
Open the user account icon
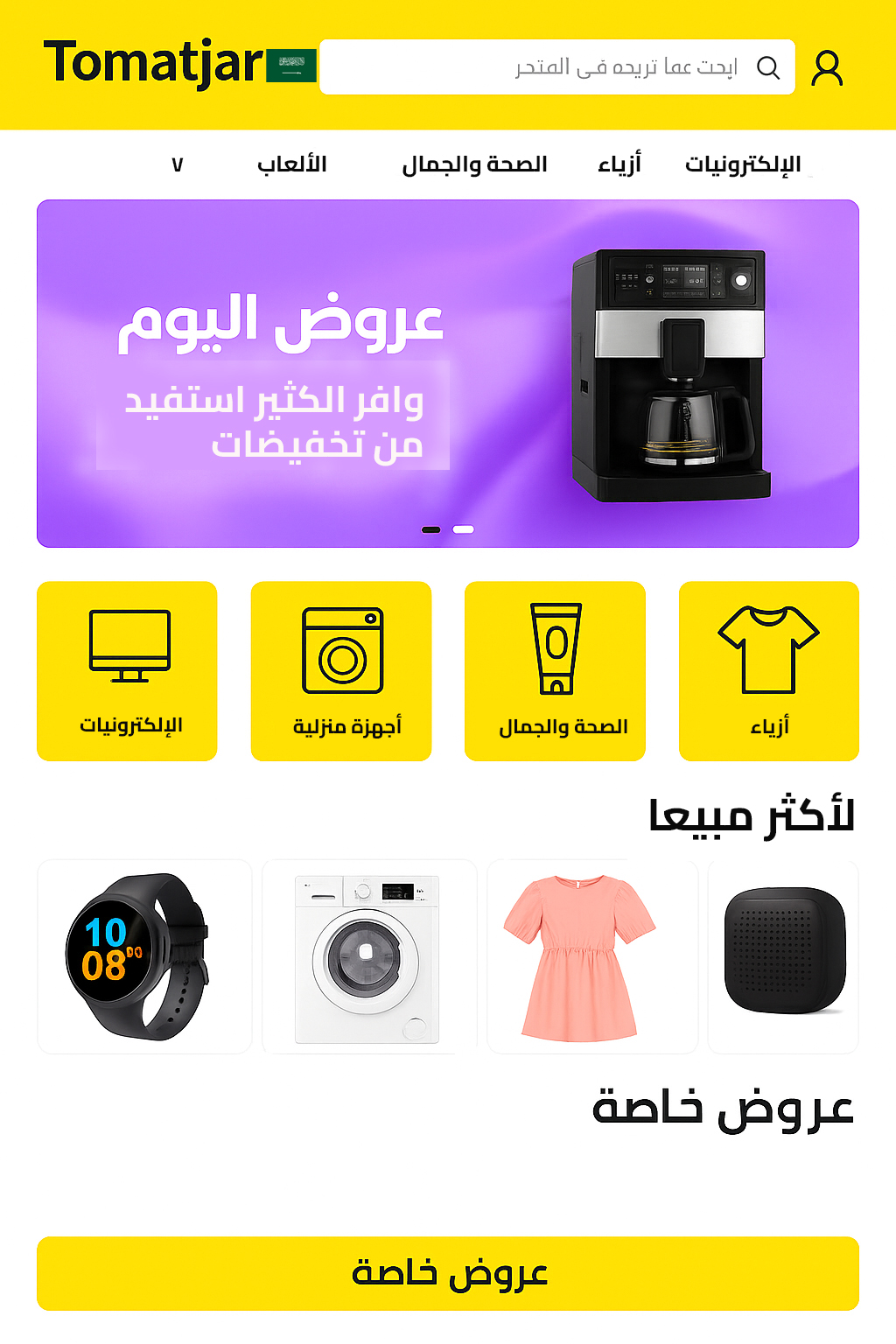(826, 67)
